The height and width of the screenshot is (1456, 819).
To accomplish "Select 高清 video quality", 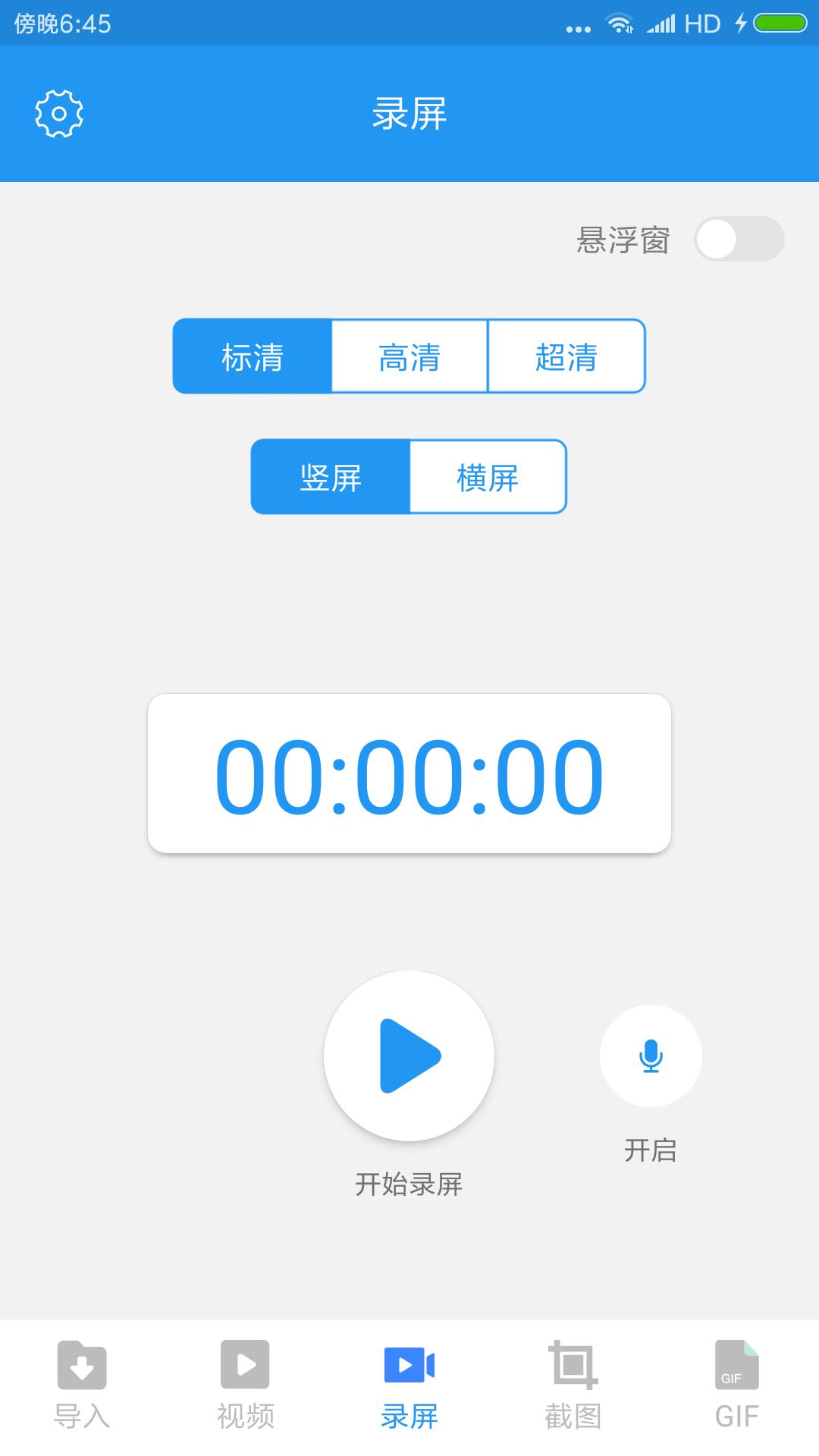I will [x=408, y=356].
